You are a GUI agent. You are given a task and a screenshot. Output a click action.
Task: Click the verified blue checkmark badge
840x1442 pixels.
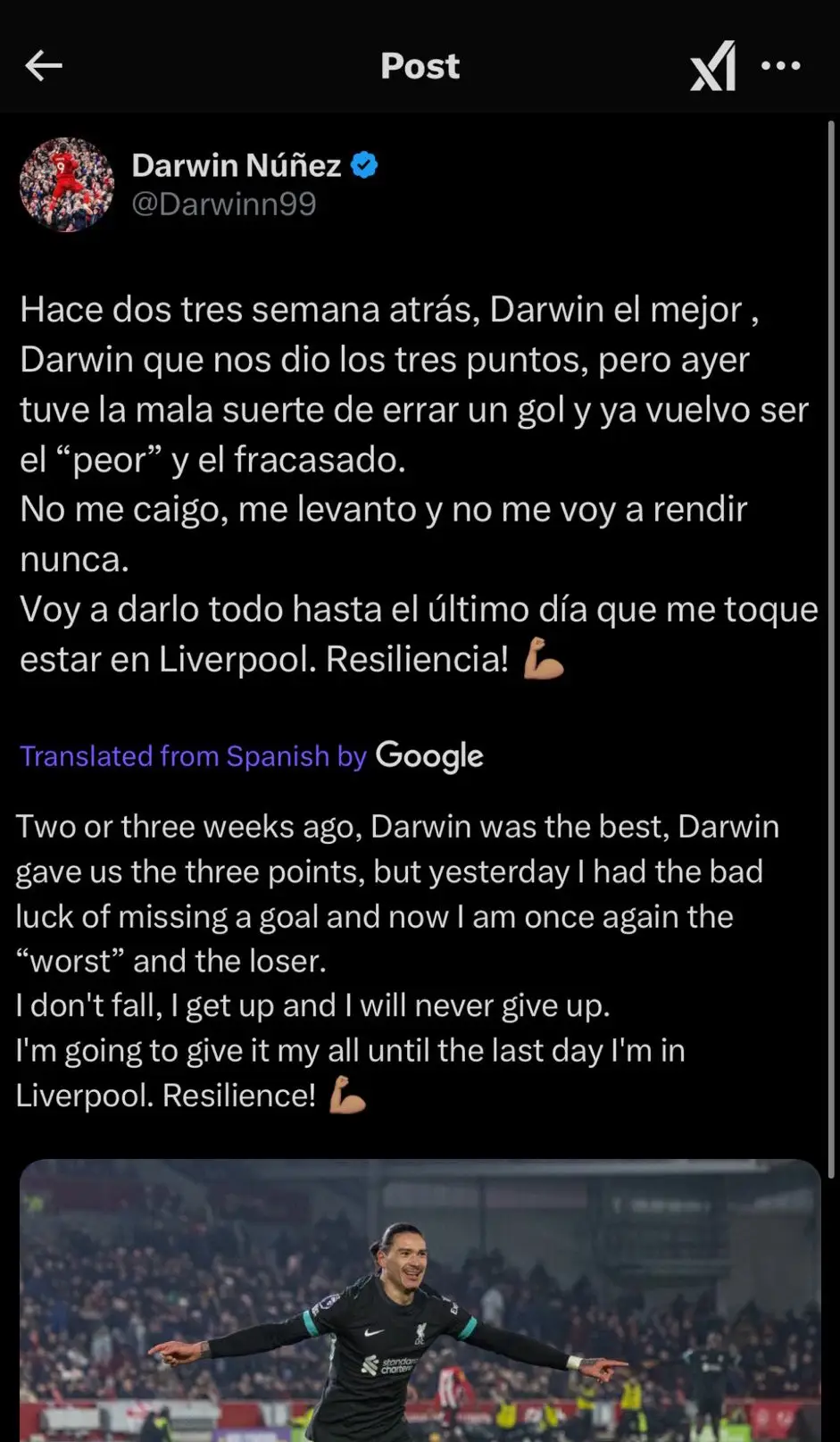tap(364, 163)
